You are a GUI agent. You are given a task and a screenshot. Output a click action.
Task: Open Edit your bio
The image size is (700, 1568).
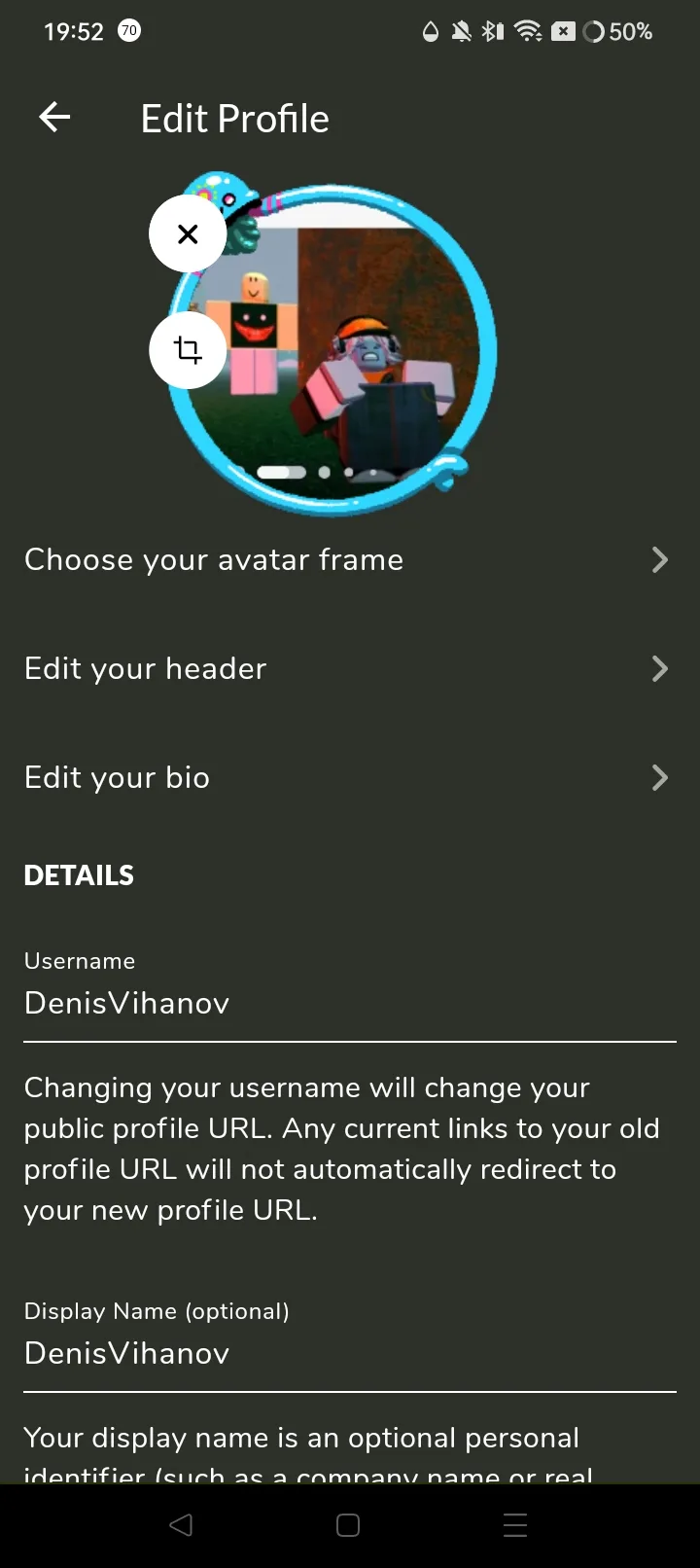(349, 778)
